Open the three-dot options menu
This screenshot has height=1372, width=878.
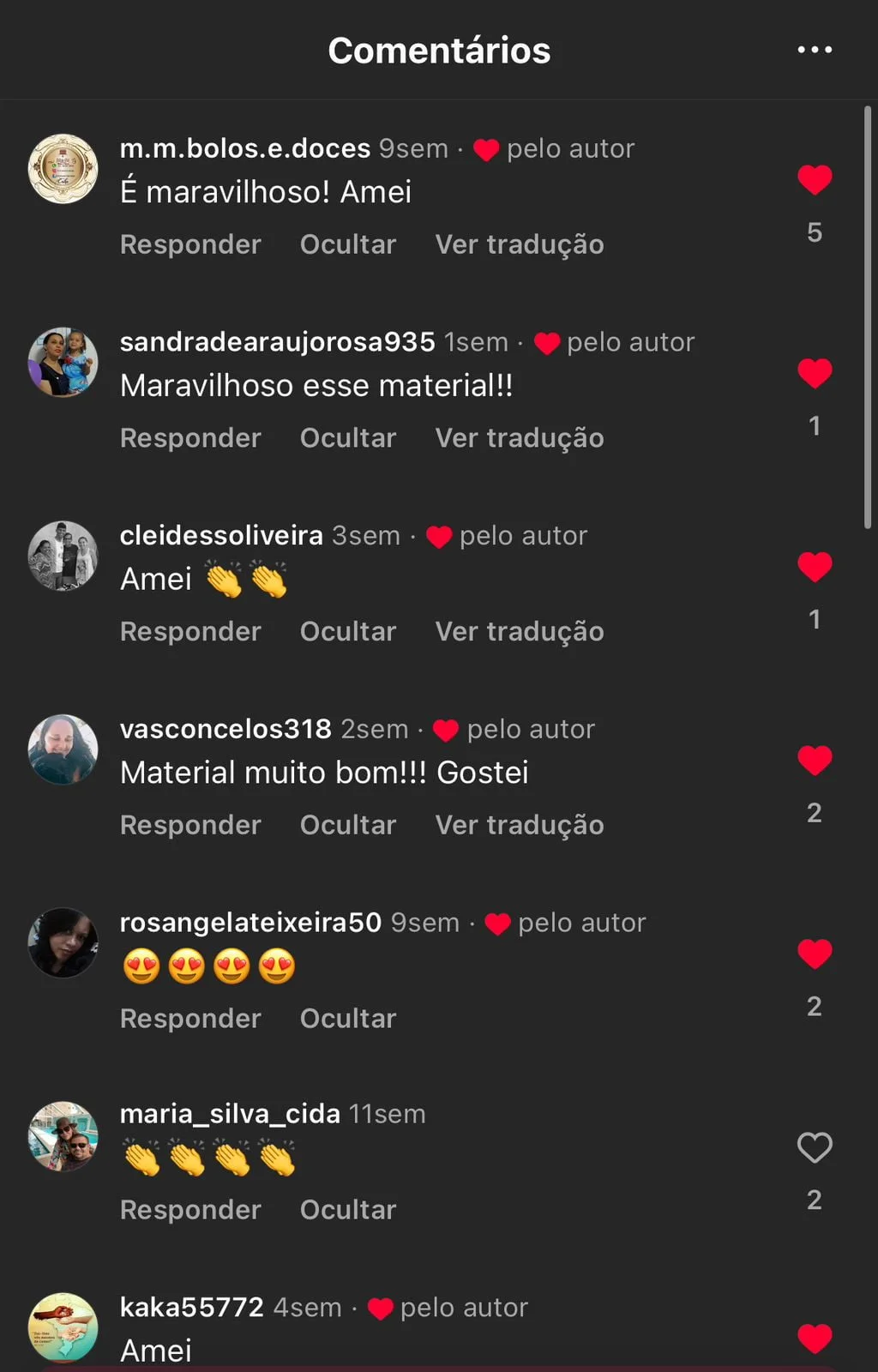[x=814, y=50]
